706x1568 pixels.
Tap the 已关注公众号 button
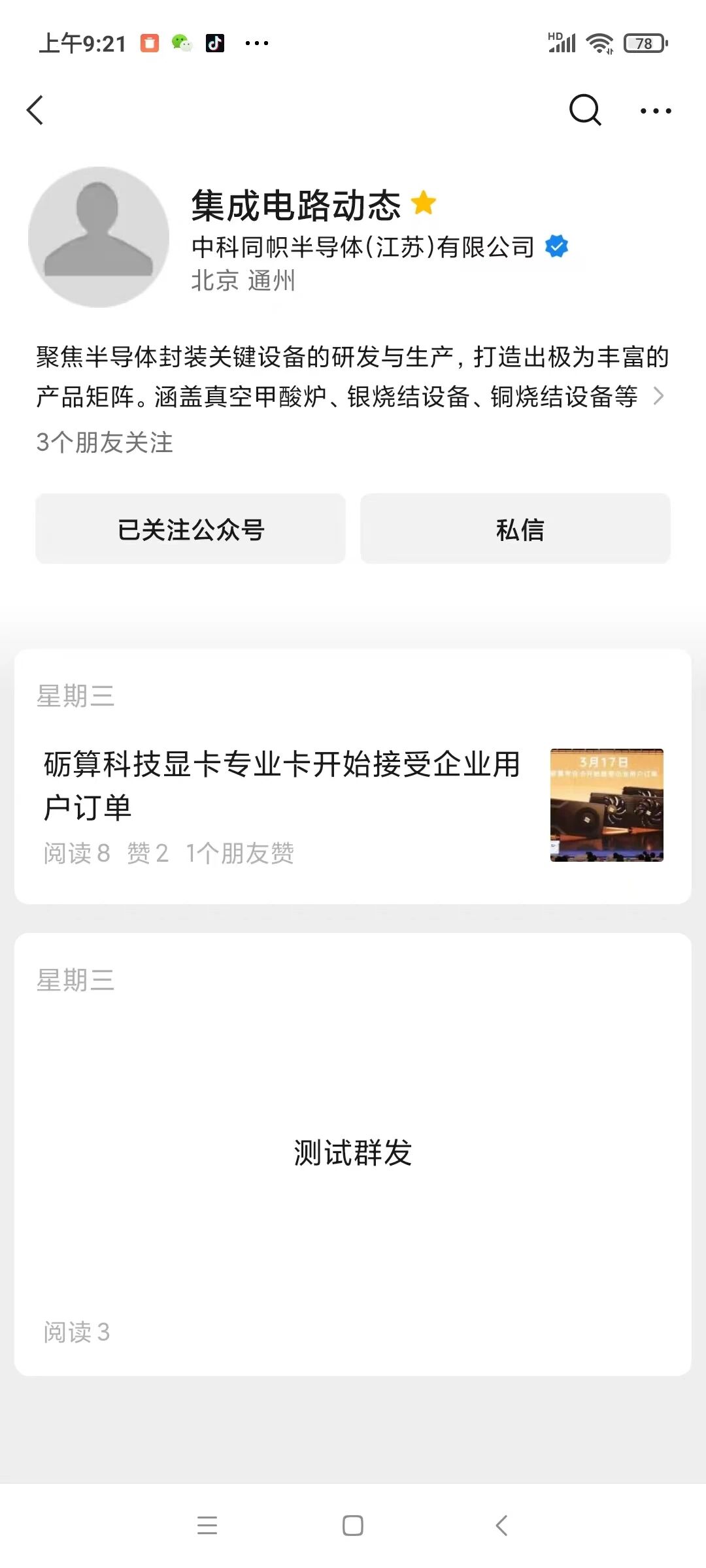pos(190,529)
